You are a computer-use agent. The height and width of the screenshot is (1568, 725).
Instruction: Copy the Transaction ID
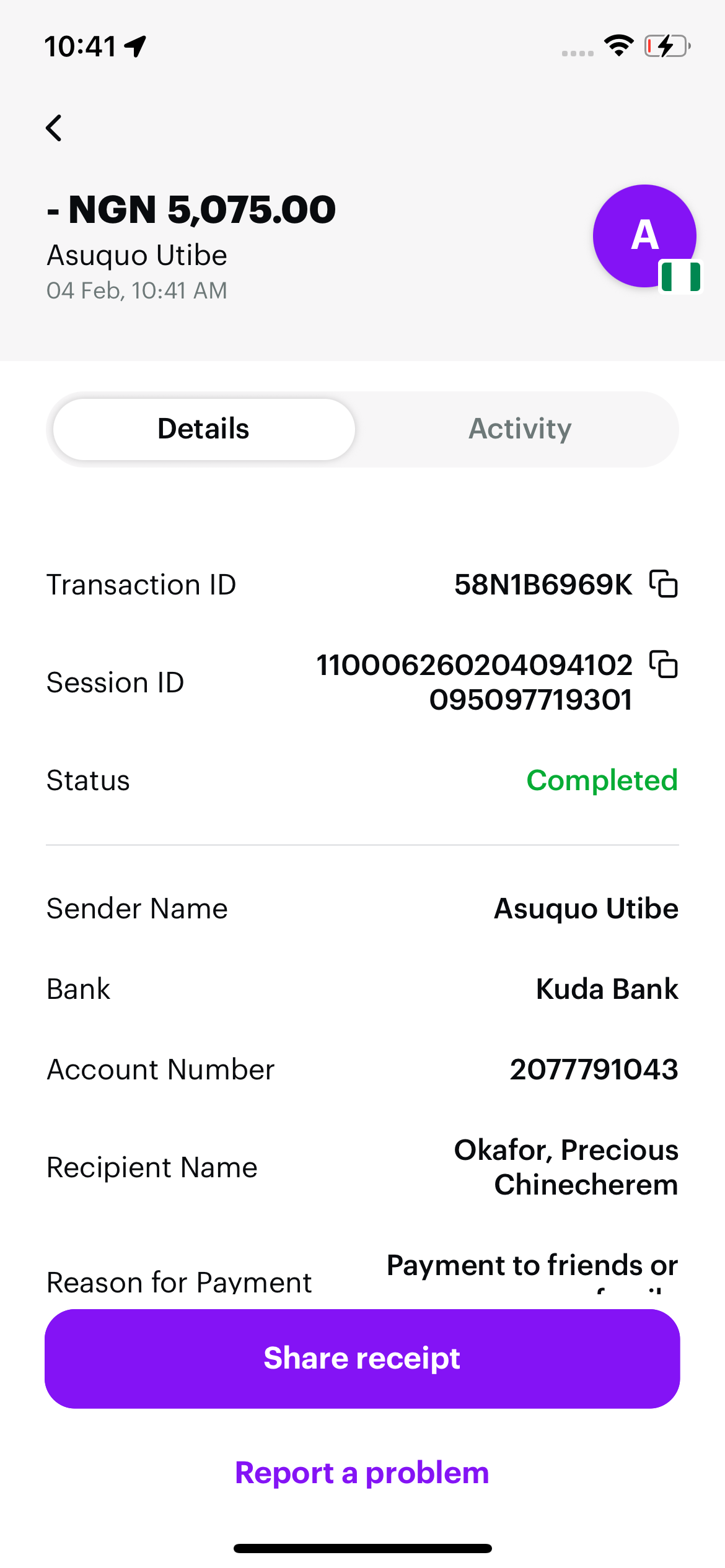point(664,584)
